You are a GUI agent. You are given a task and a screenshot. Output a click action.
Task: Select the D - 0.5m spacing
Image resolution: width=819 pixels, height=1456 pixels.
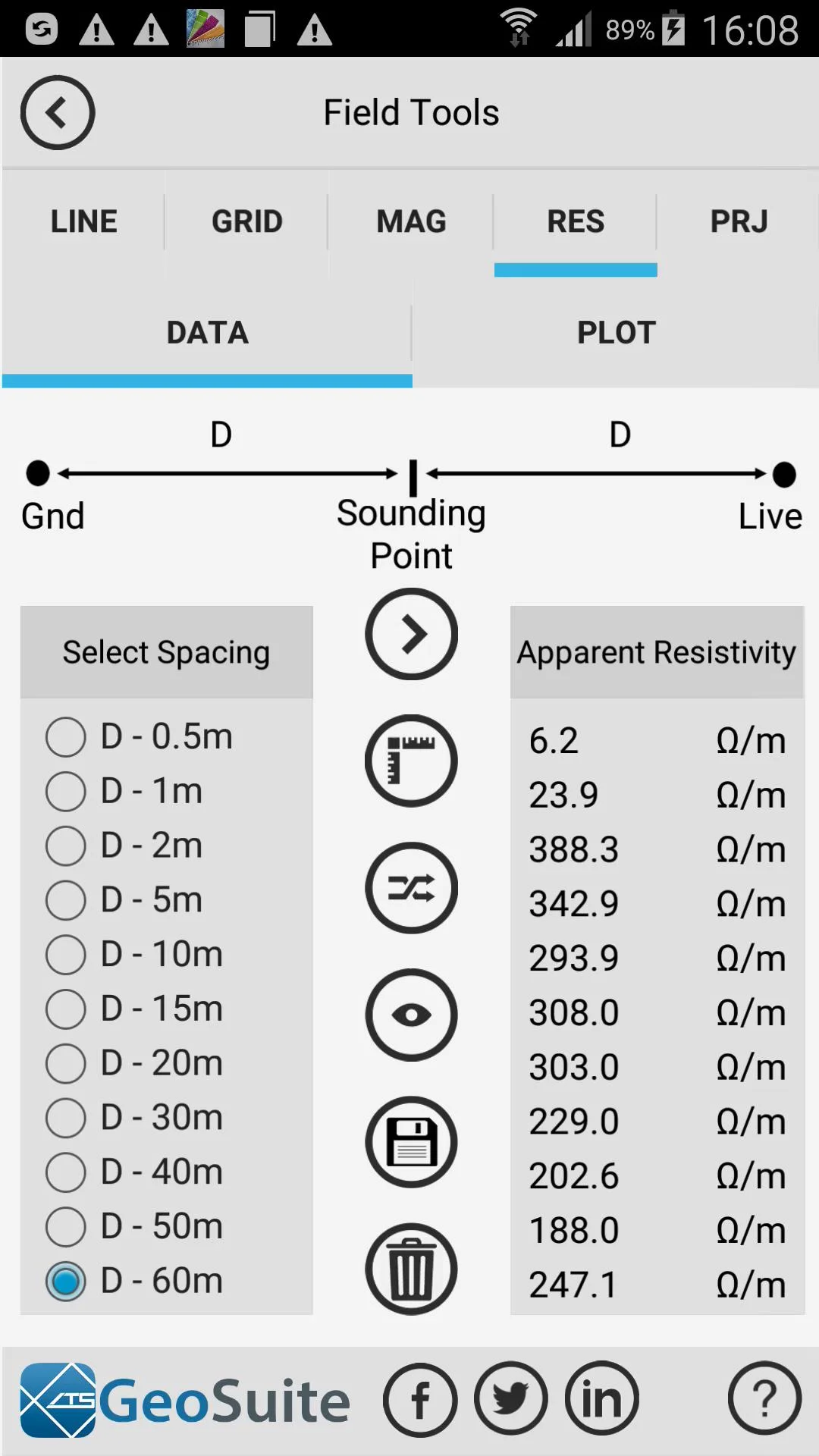point(140,736)
